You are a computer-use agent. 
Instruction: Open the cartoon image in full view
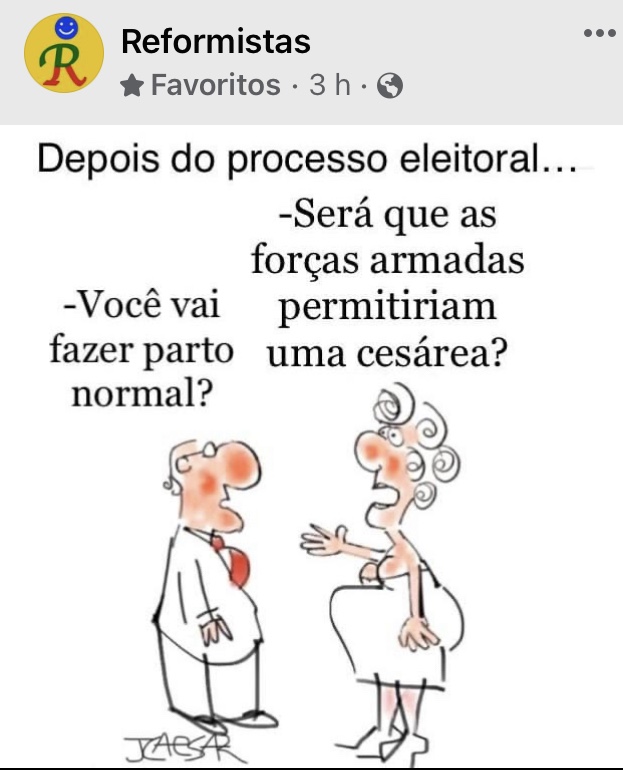tap(311, 450)
